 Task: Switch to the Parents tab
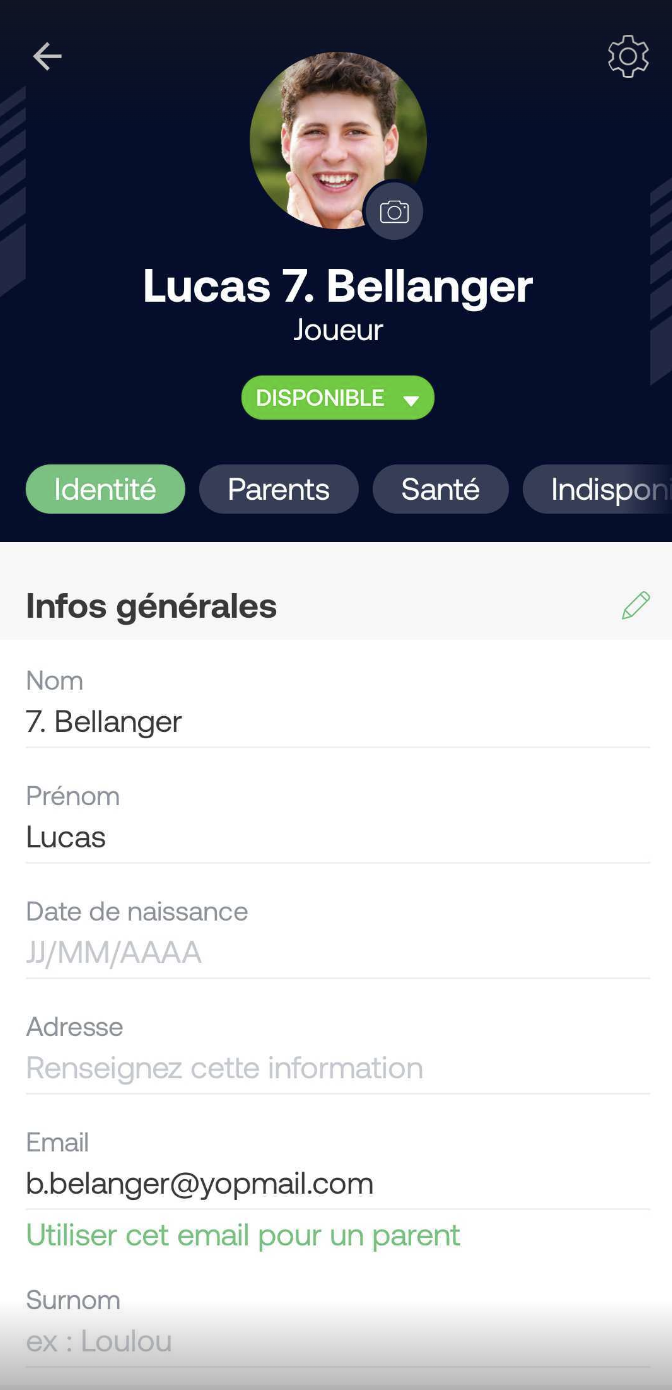tap(278, 489)
